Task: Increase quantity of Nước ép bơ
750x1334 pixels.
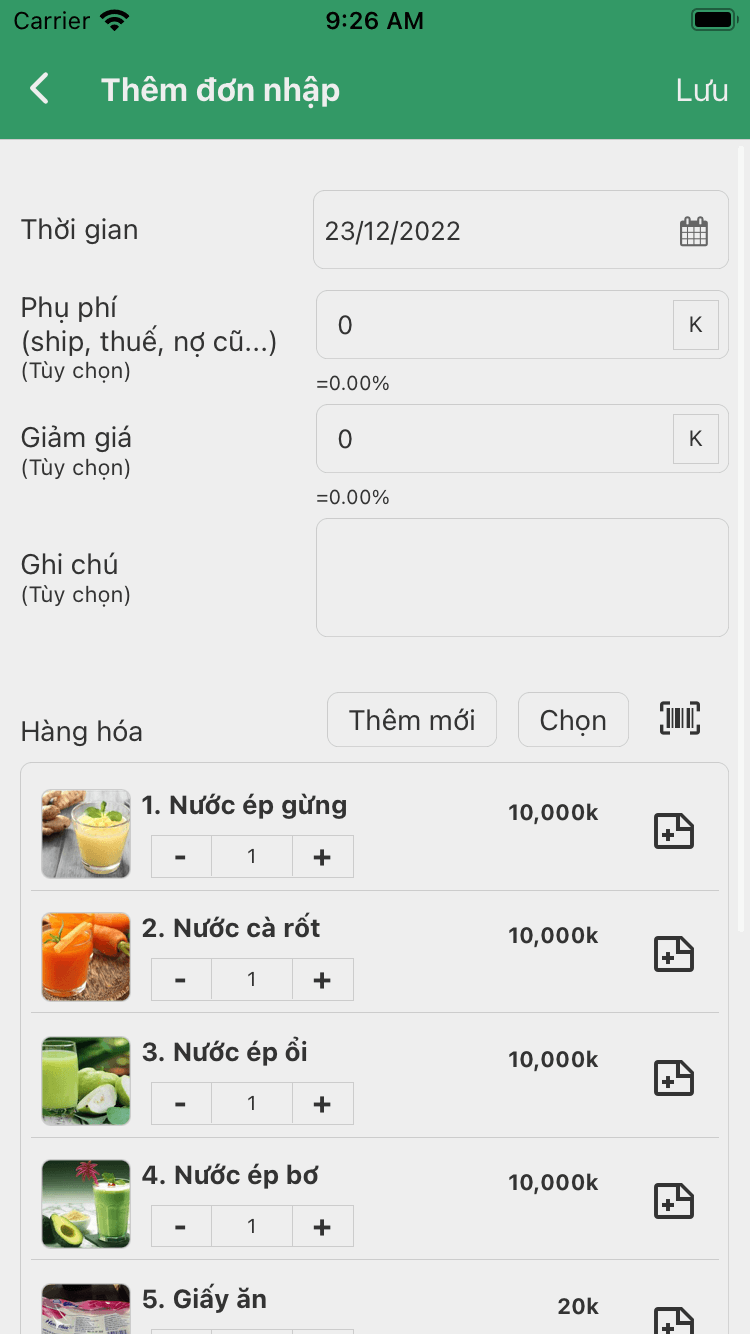Action: (x=322, y=1226)
